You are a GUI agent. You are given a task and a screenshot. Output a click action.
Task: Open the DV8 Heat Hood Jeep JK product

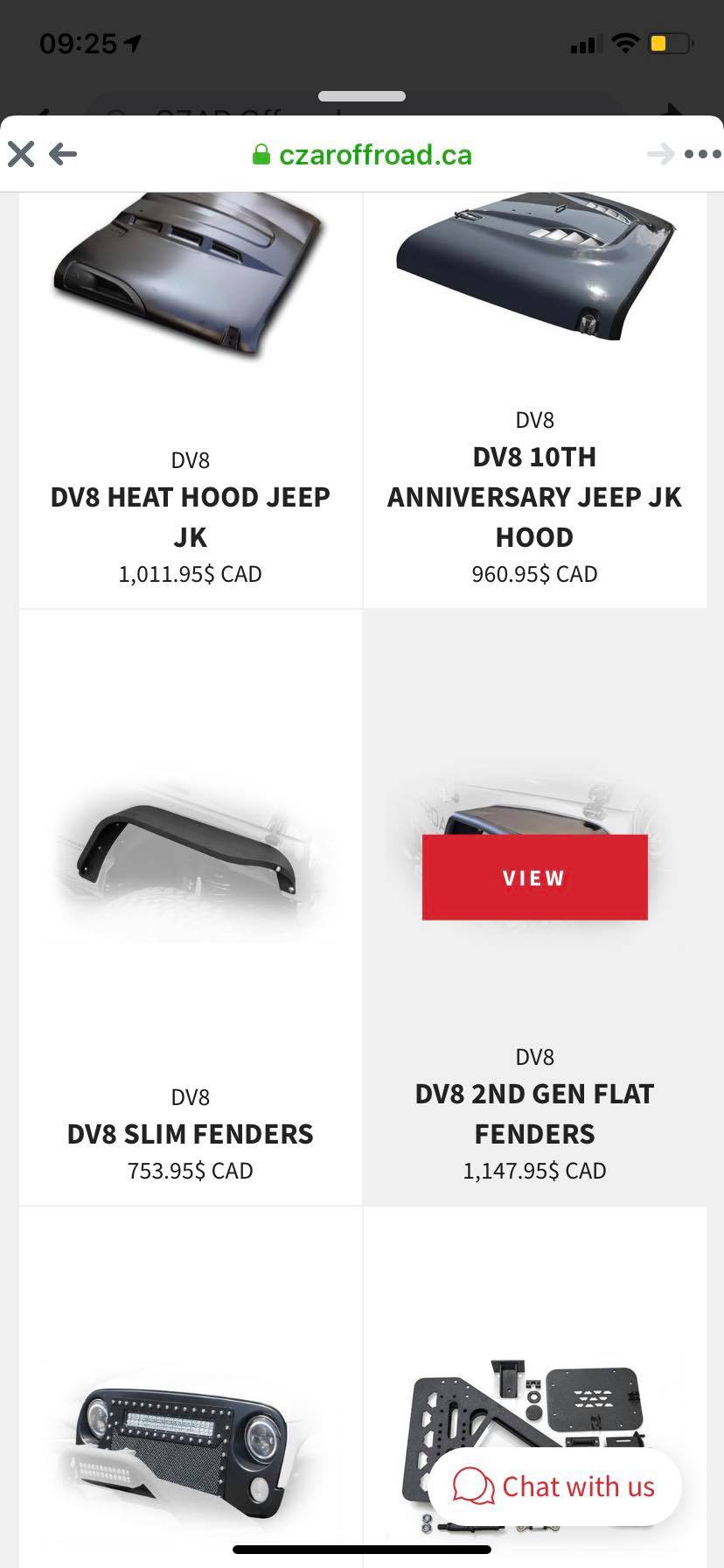(x=190, y=515)
